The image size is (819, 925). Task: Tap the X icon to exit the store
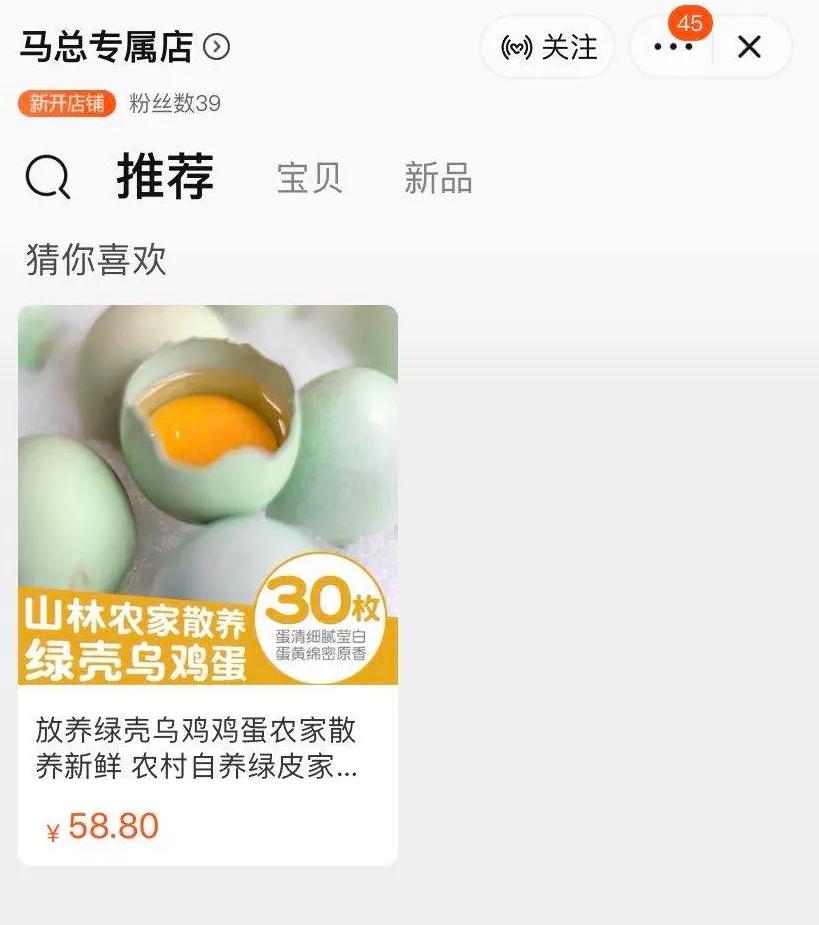coord(750,47)
